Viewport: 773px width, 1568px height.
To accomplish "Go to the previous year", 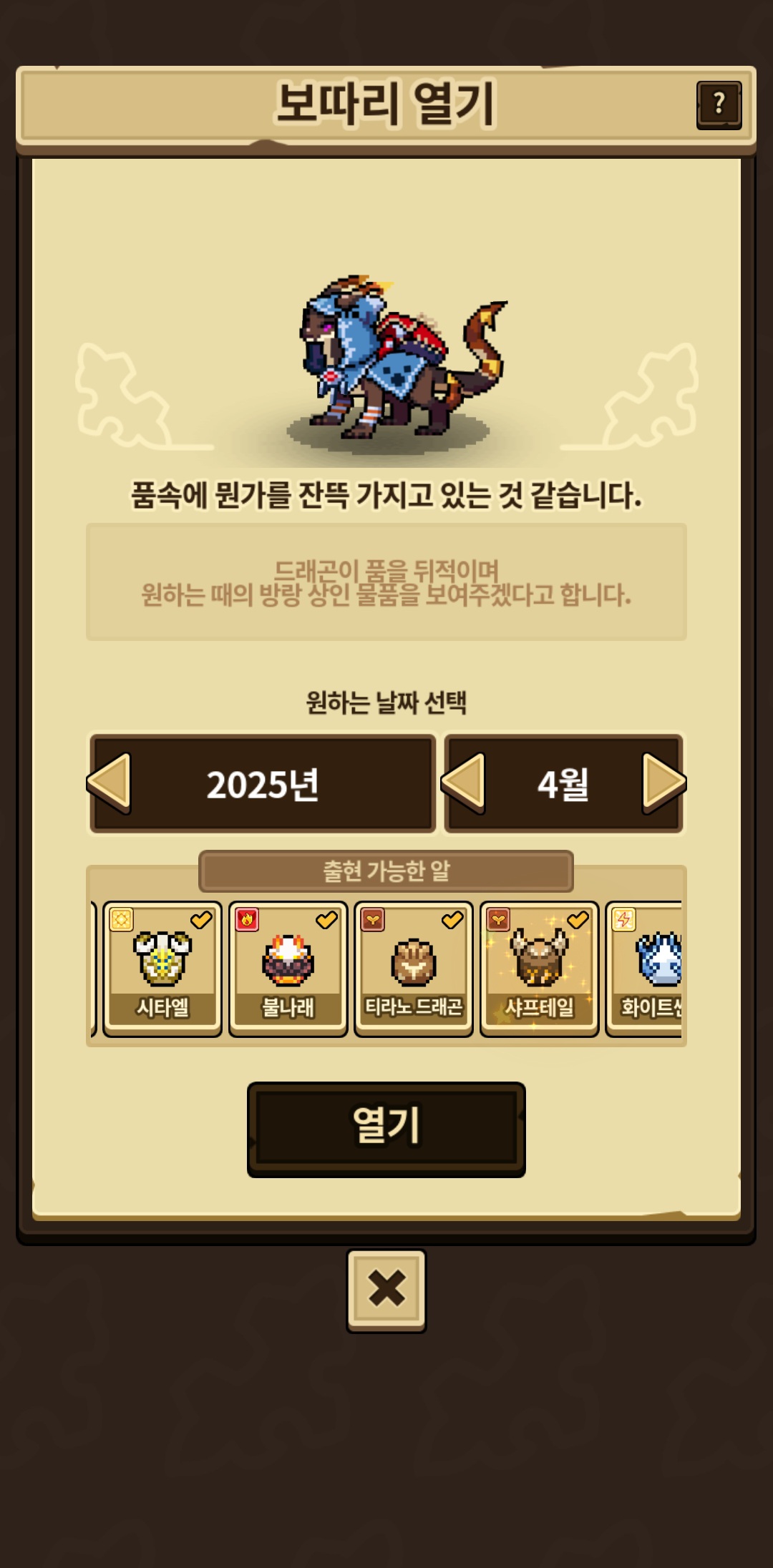I will coord(109,783).
